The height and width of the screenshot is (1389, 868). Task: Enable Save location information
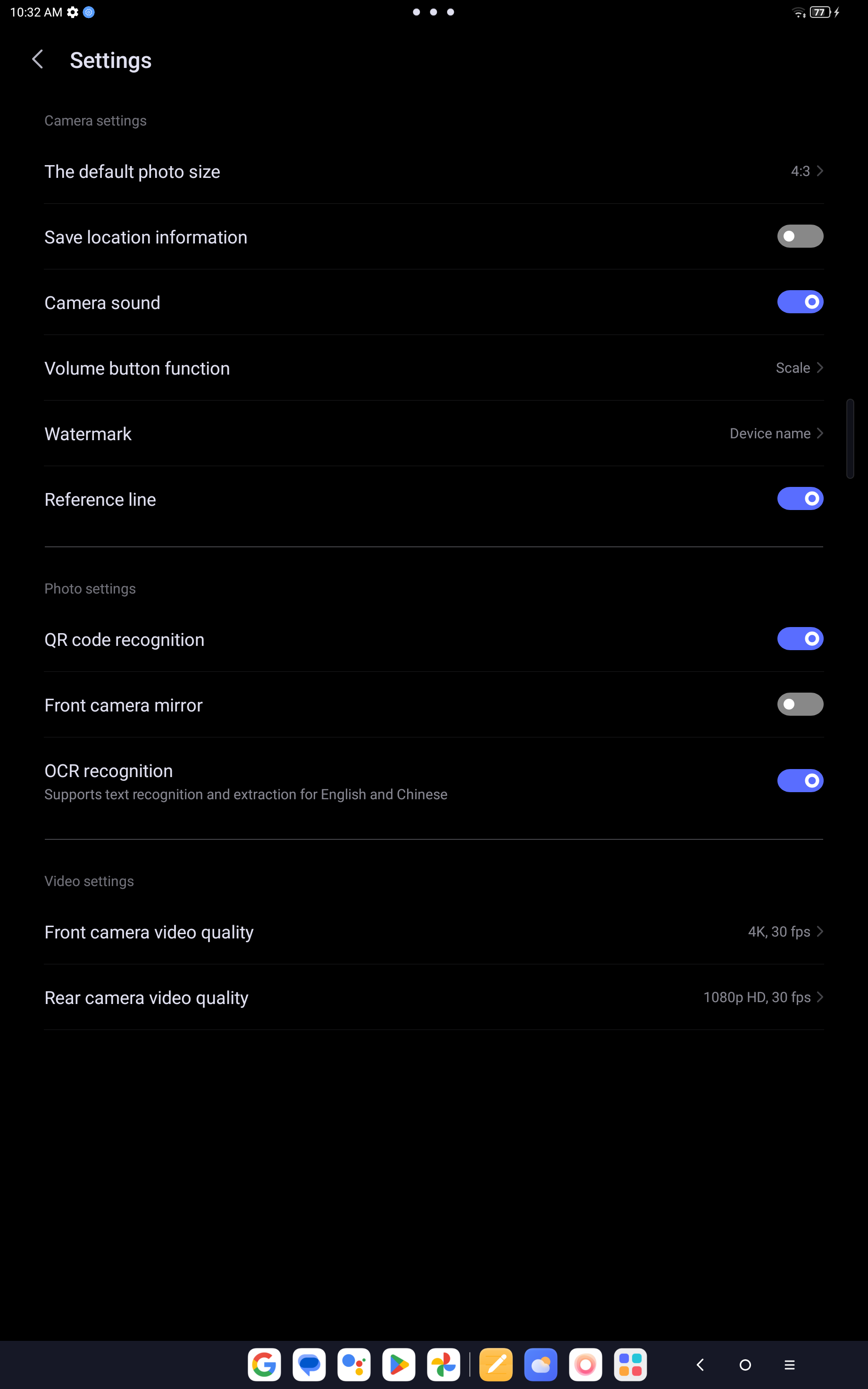coord(800,236)
